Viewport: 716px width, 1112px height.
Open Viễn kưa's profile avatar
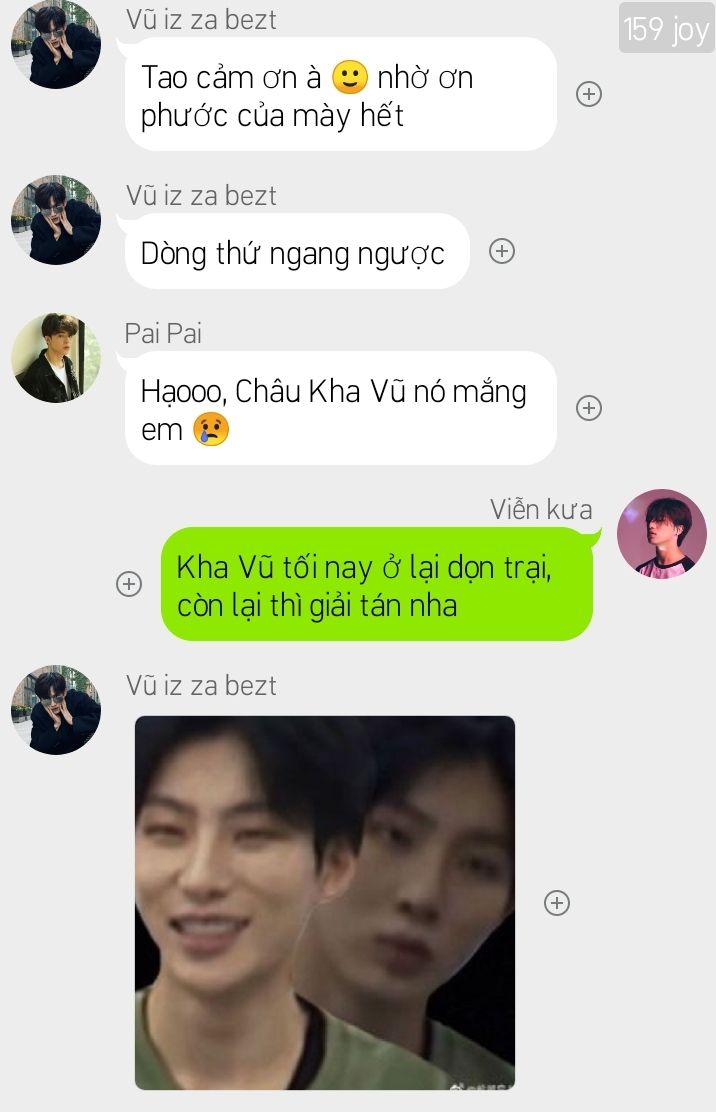click(661, 533)
